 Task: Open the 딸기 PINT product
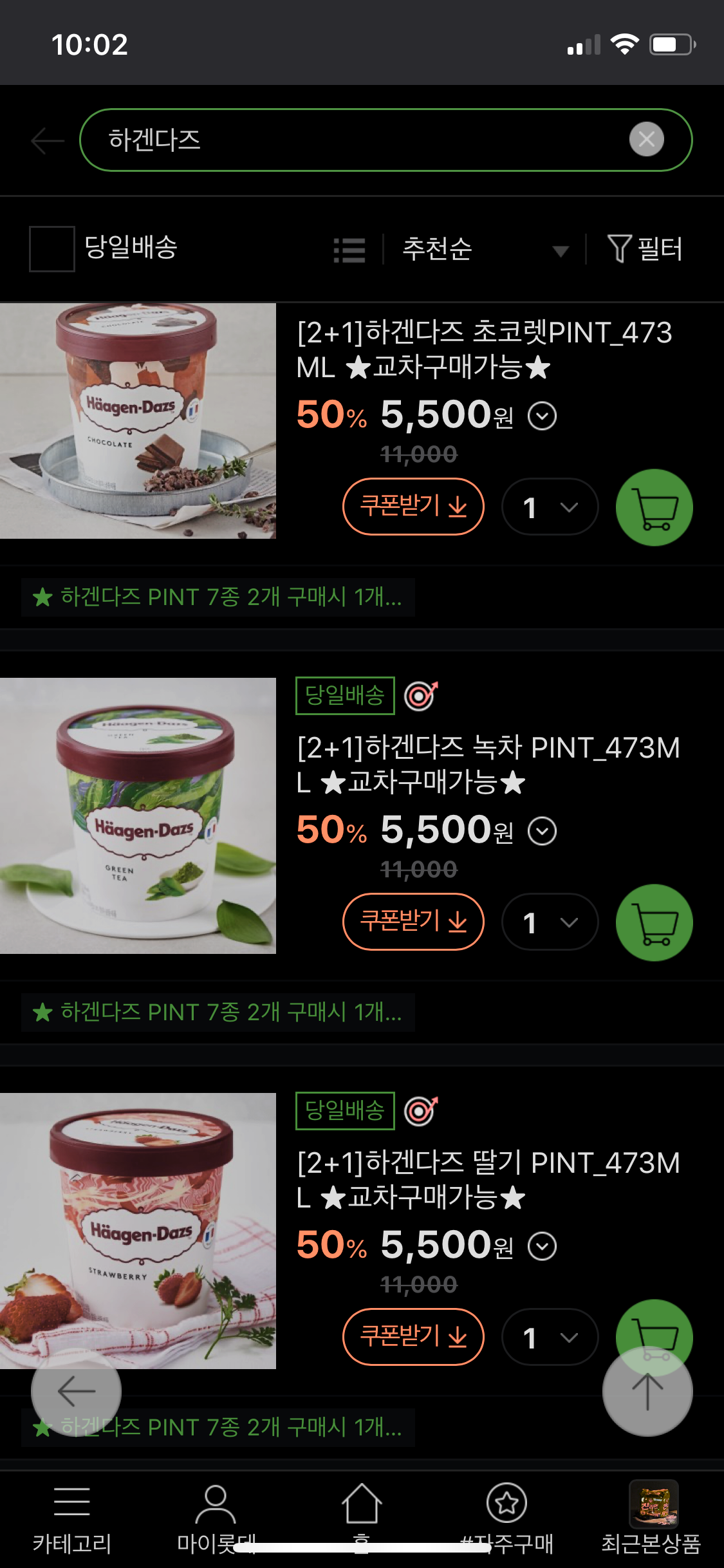coord(488,1180)
